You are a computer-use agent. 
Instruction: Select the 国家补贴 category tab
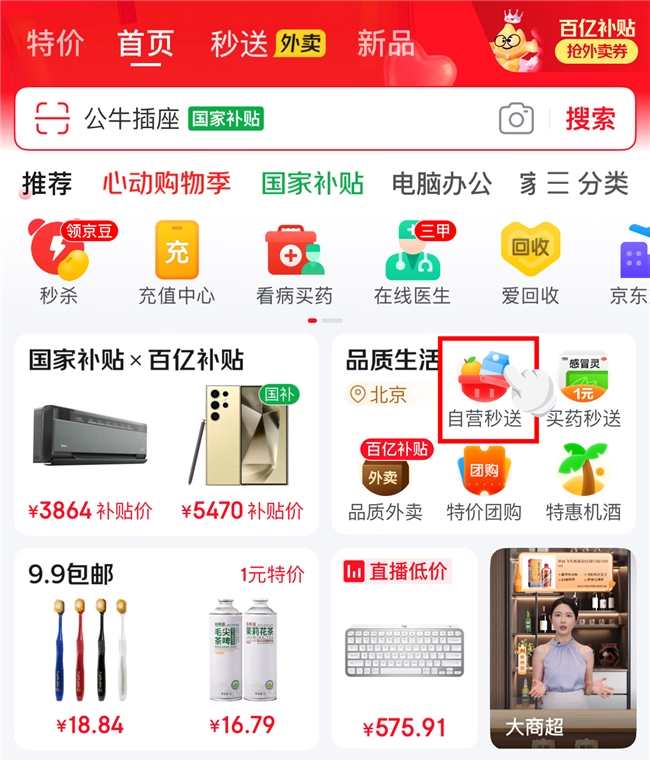click(312, 183)
